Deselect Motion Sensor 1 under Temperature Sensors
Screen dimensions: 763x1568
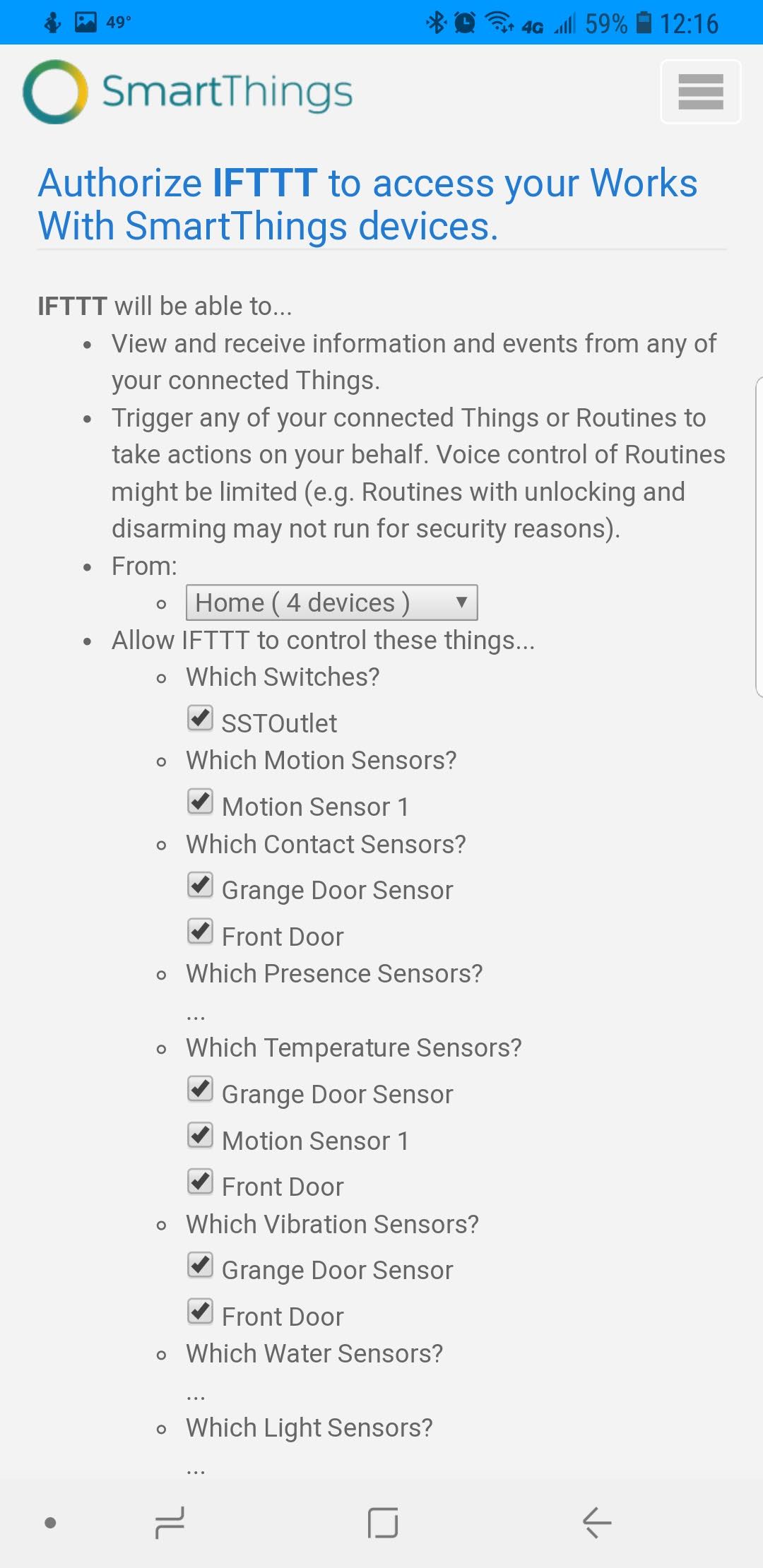[x=201, y=1136]
